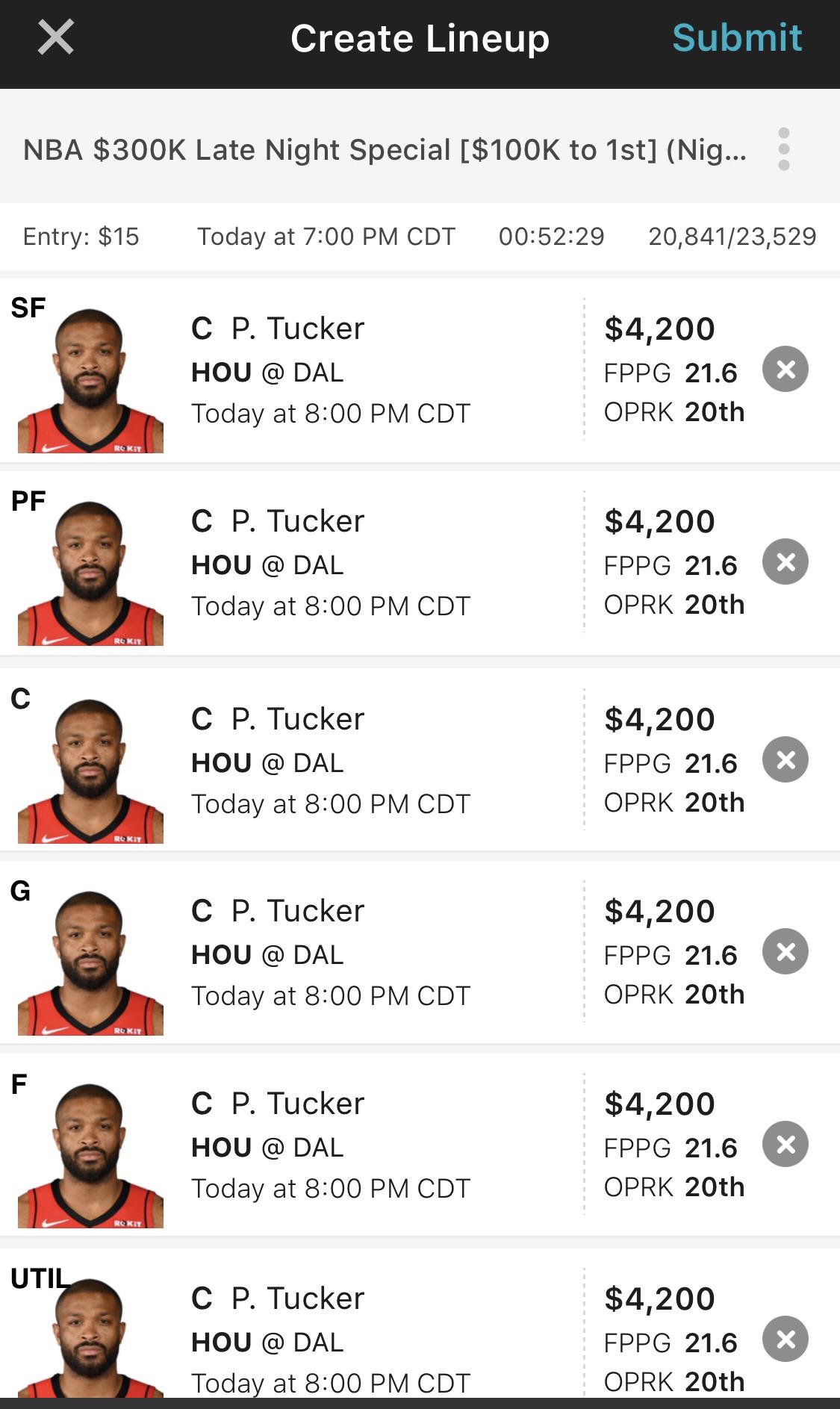Select the SF position label
840x1409 pixels.
pyautogui.click(x=28, y=307)
